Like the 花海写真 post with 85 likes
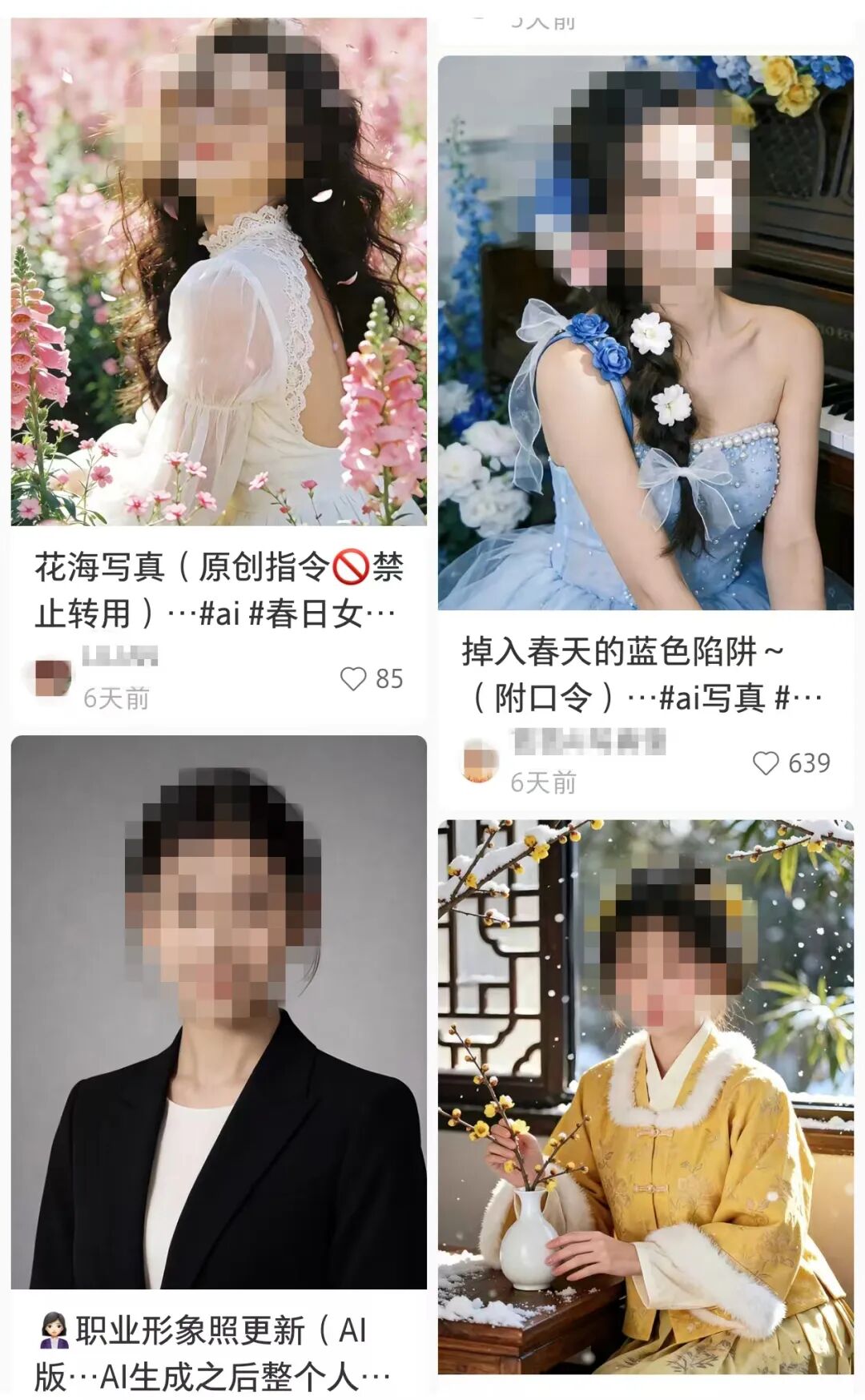The image size is (865, 1400). [354, 679]
